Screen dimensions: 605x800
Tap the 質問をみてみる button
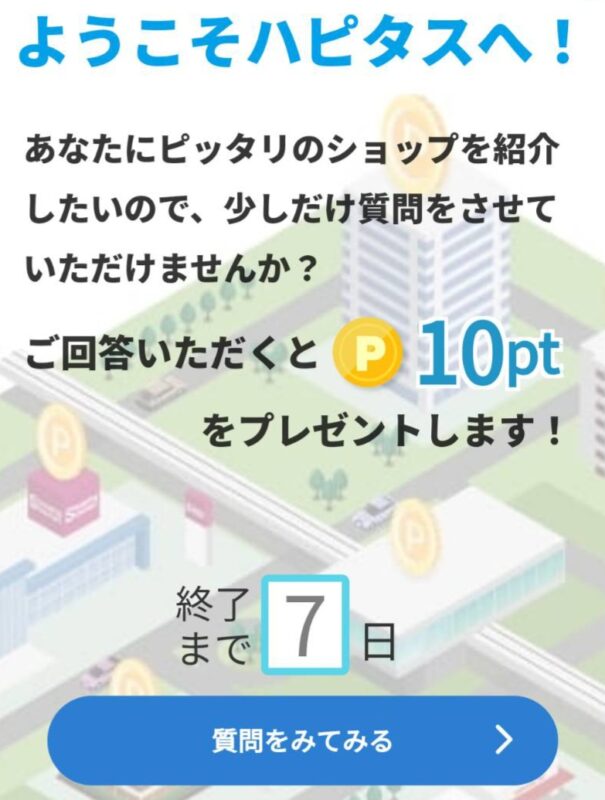pyautogui.click(x=303, y=741)
